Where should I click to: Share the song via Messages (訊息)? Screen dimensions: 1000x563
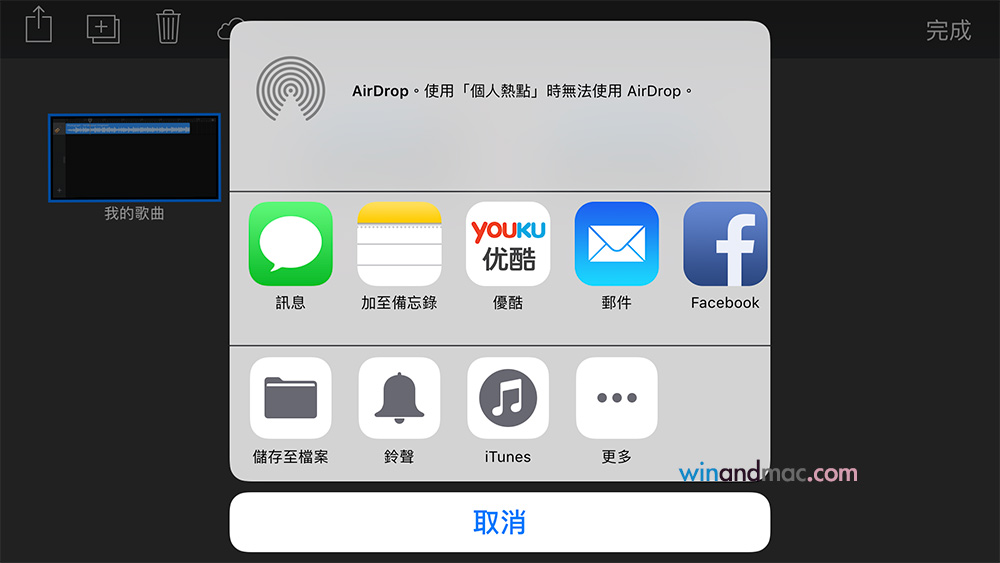[x=290, y=244]
